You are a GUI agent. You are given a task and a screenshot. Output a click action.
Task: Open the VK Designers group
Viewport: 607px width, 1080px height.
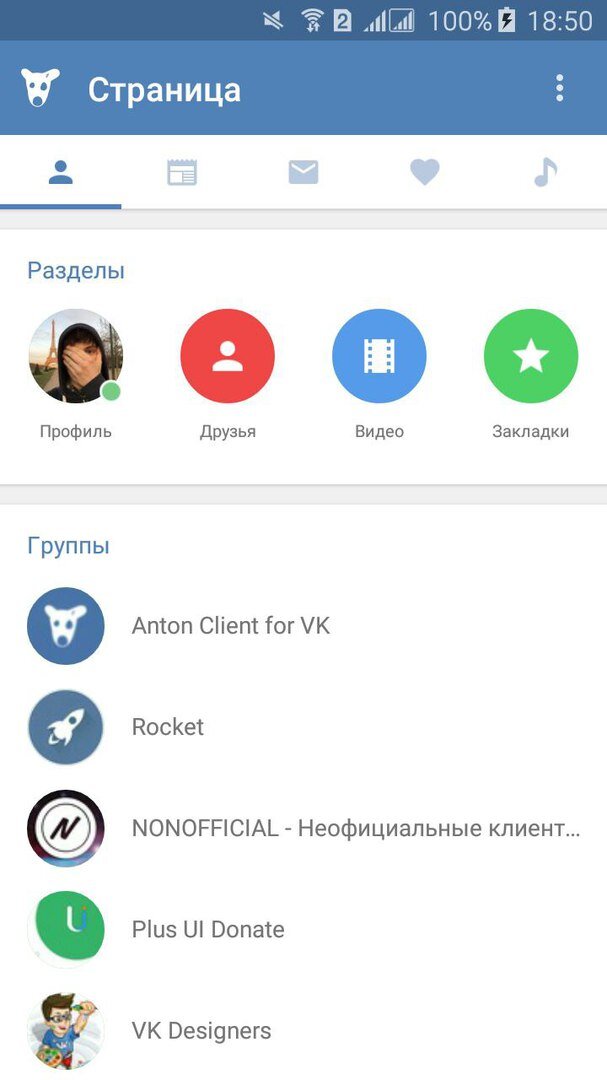201,1030
